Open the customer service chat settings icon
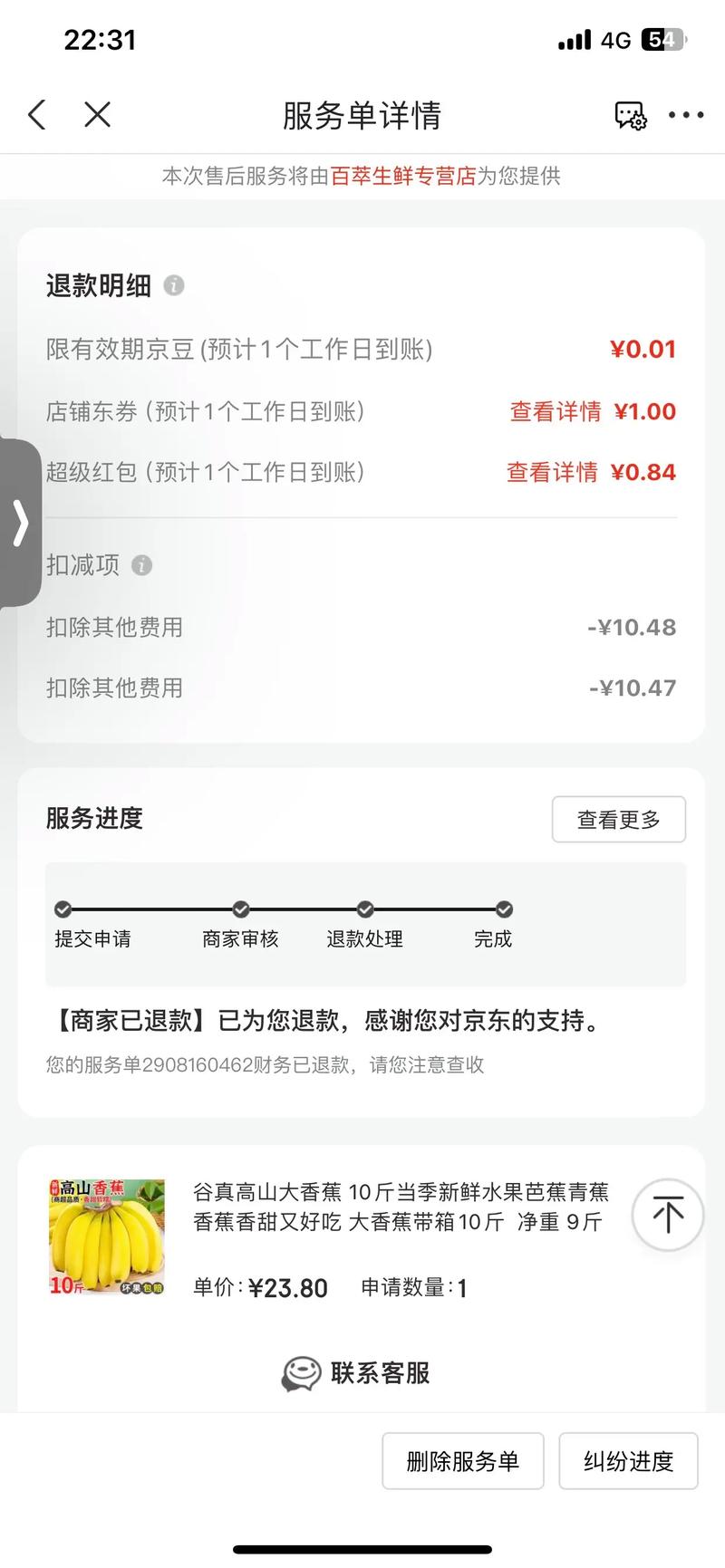Image resolution: width=725 pixels, height=1568 pixels. point(630,115)
